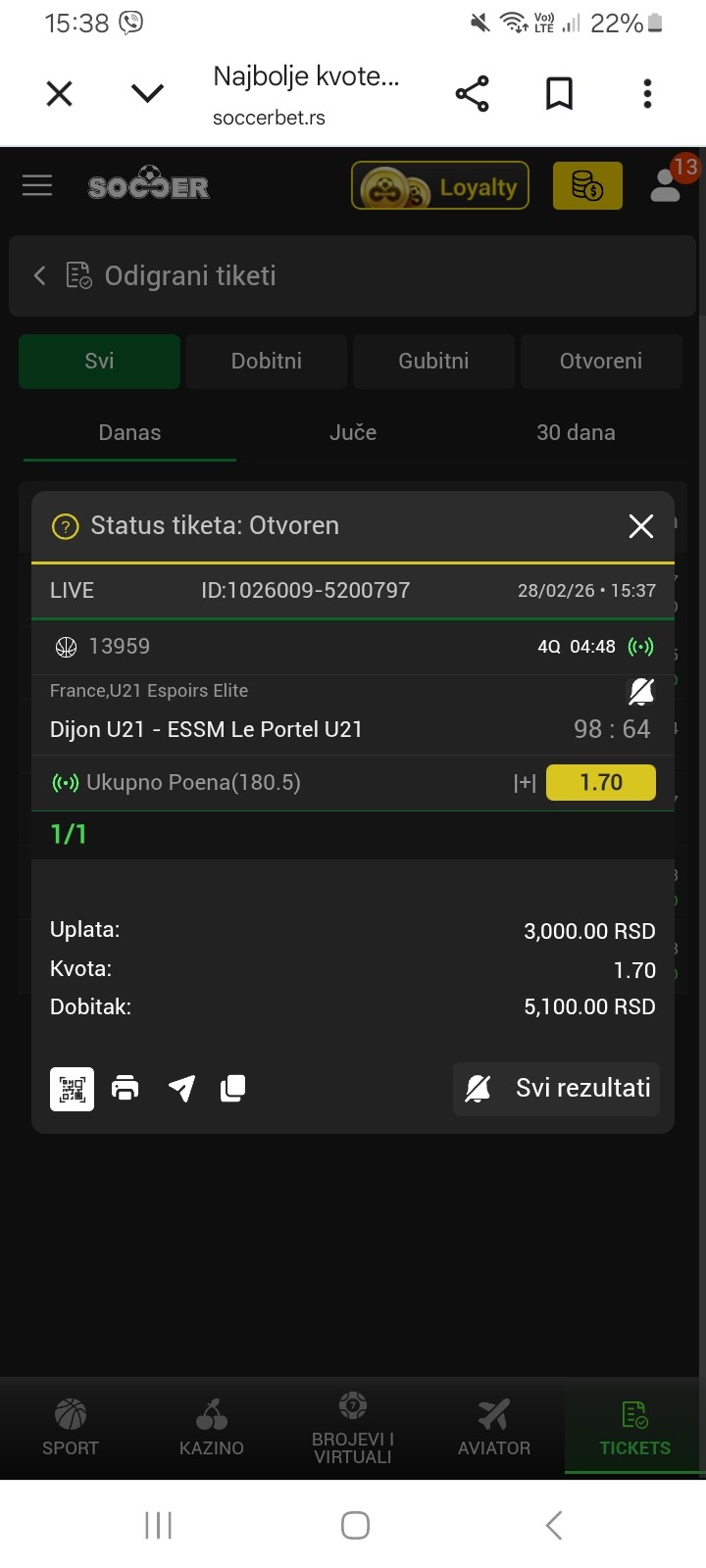This screenshot has height=1568, width=706.
Task: Share ticket via the paper plane icon
Action: [181, 1089]
